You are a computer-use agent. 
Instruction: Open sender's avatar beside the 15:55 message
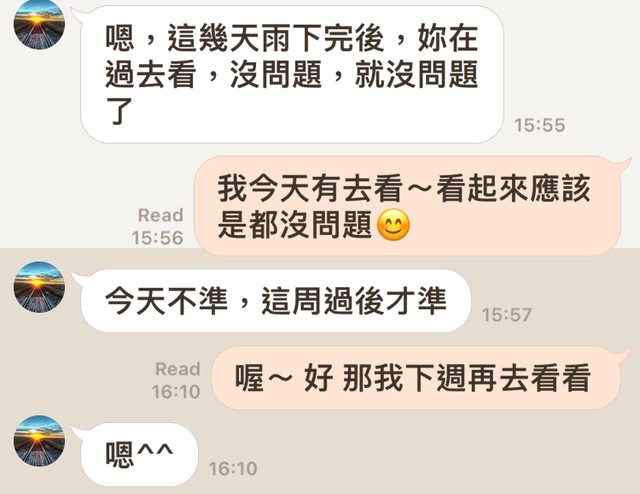click(39, 24)
